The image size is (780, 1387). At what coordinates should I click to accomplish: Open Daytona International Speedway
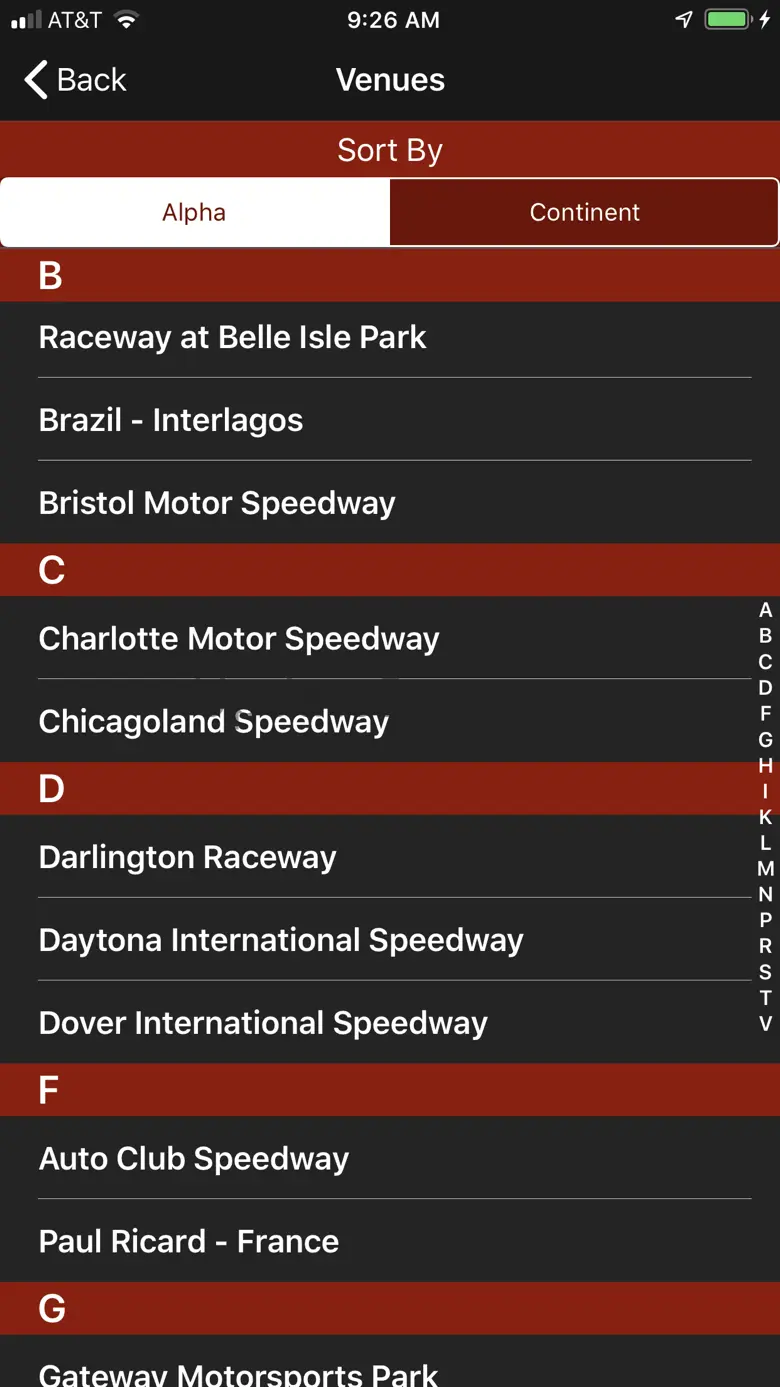tap(281, 940)
